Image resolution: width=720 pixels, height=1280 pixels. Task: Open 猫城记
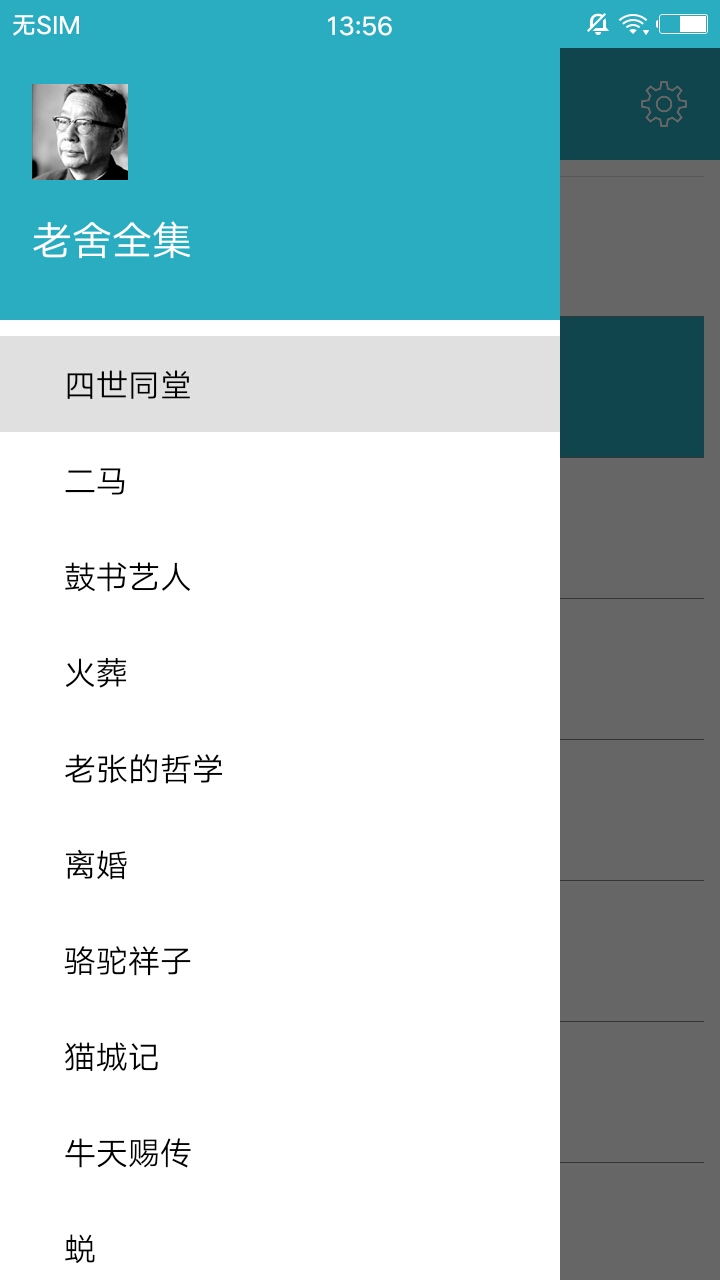280,1056
